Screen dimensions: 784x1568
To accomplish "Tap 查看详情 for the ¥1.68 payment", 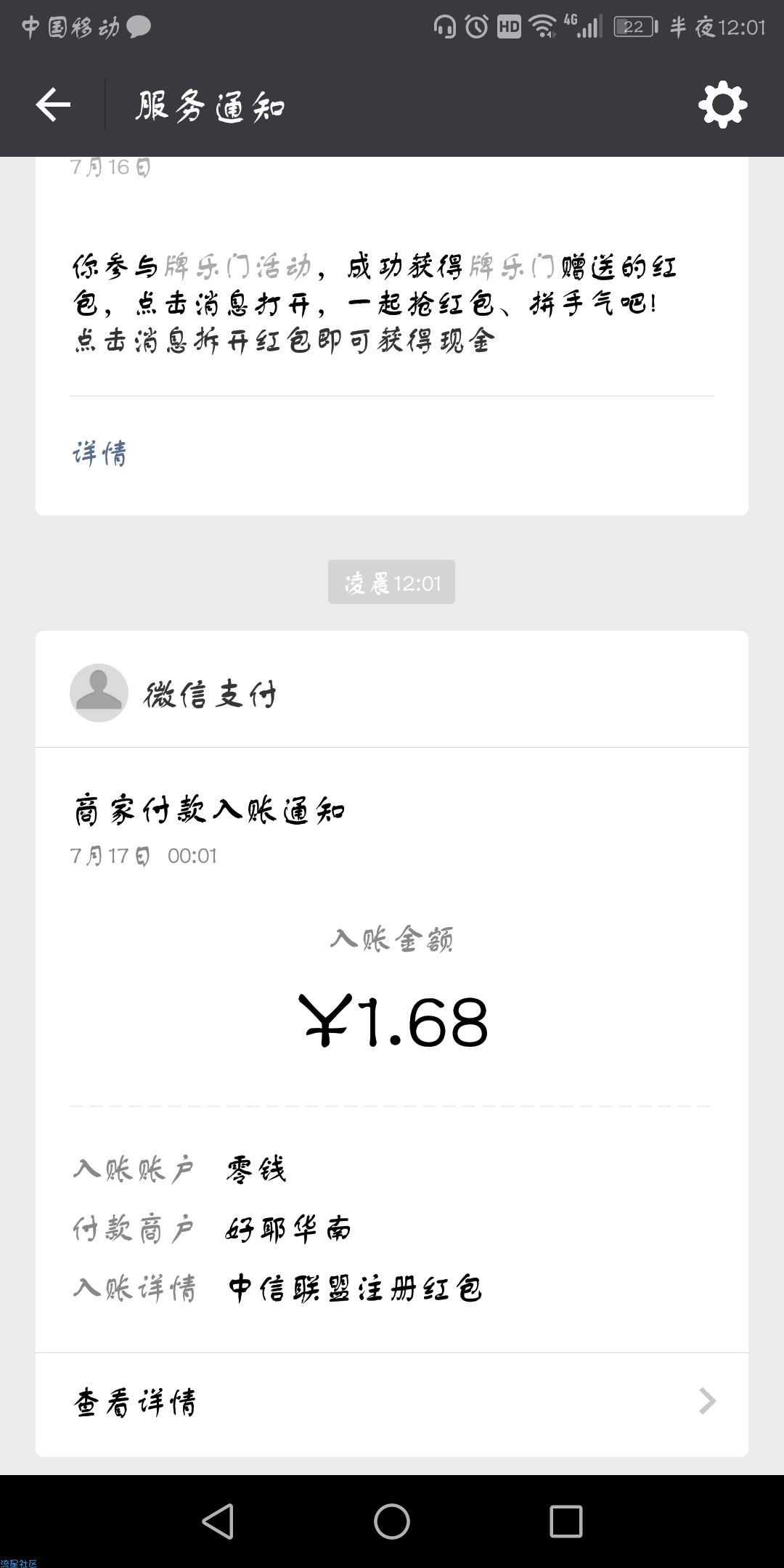I will [392, 1402].
